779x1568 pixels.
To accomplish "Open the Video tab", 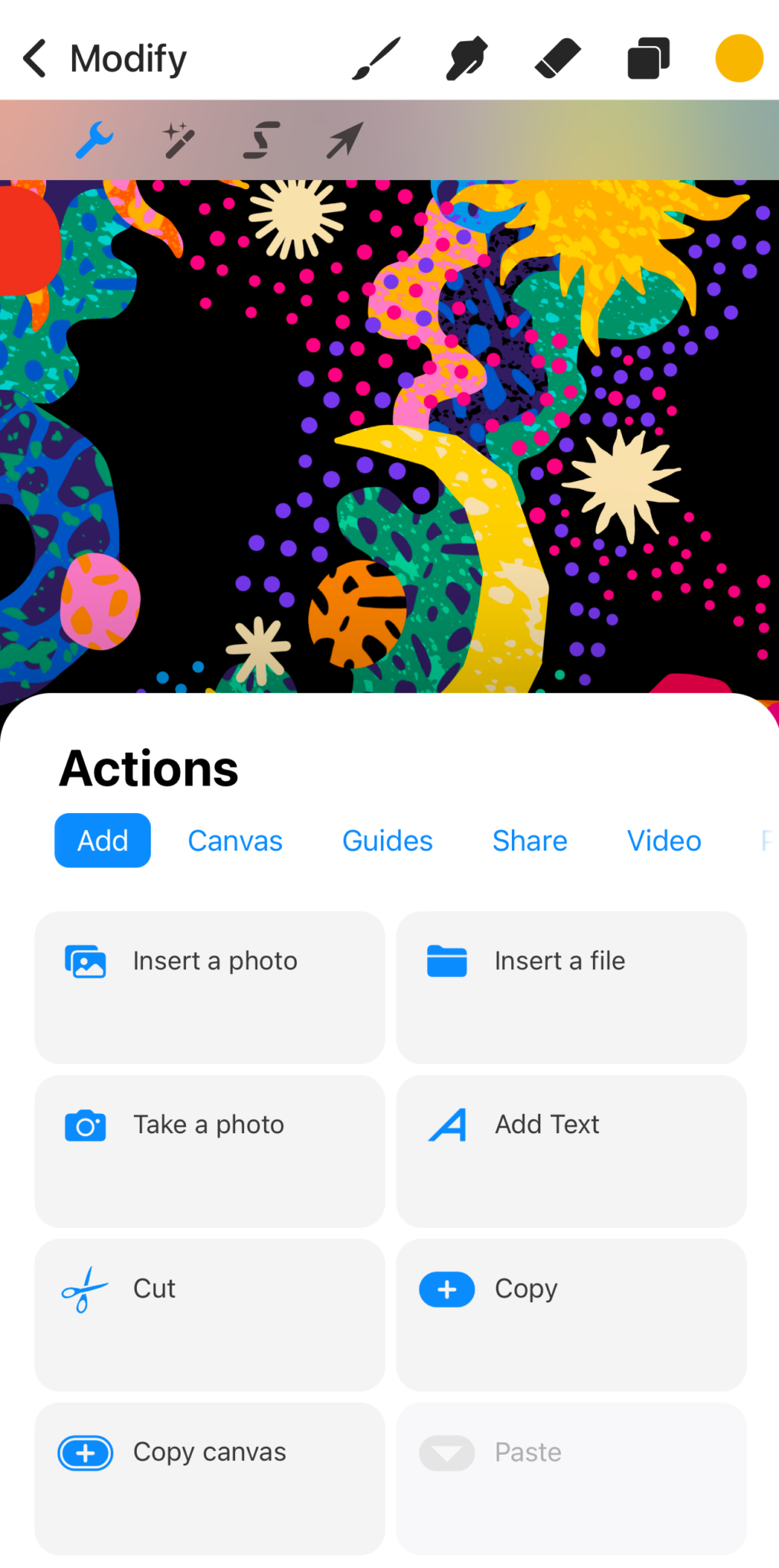I will click(x=663, y=840).
